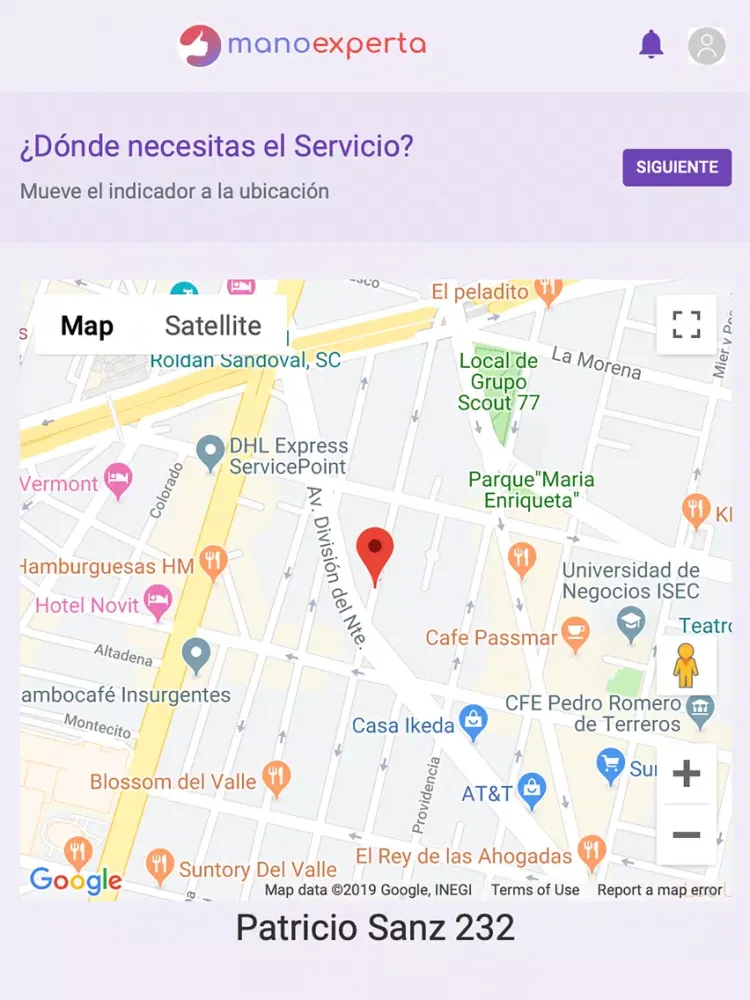Switch to Satellite map view
This screenshot has height=1000, width=750.
pyautogui.click(x=213, y=326)
